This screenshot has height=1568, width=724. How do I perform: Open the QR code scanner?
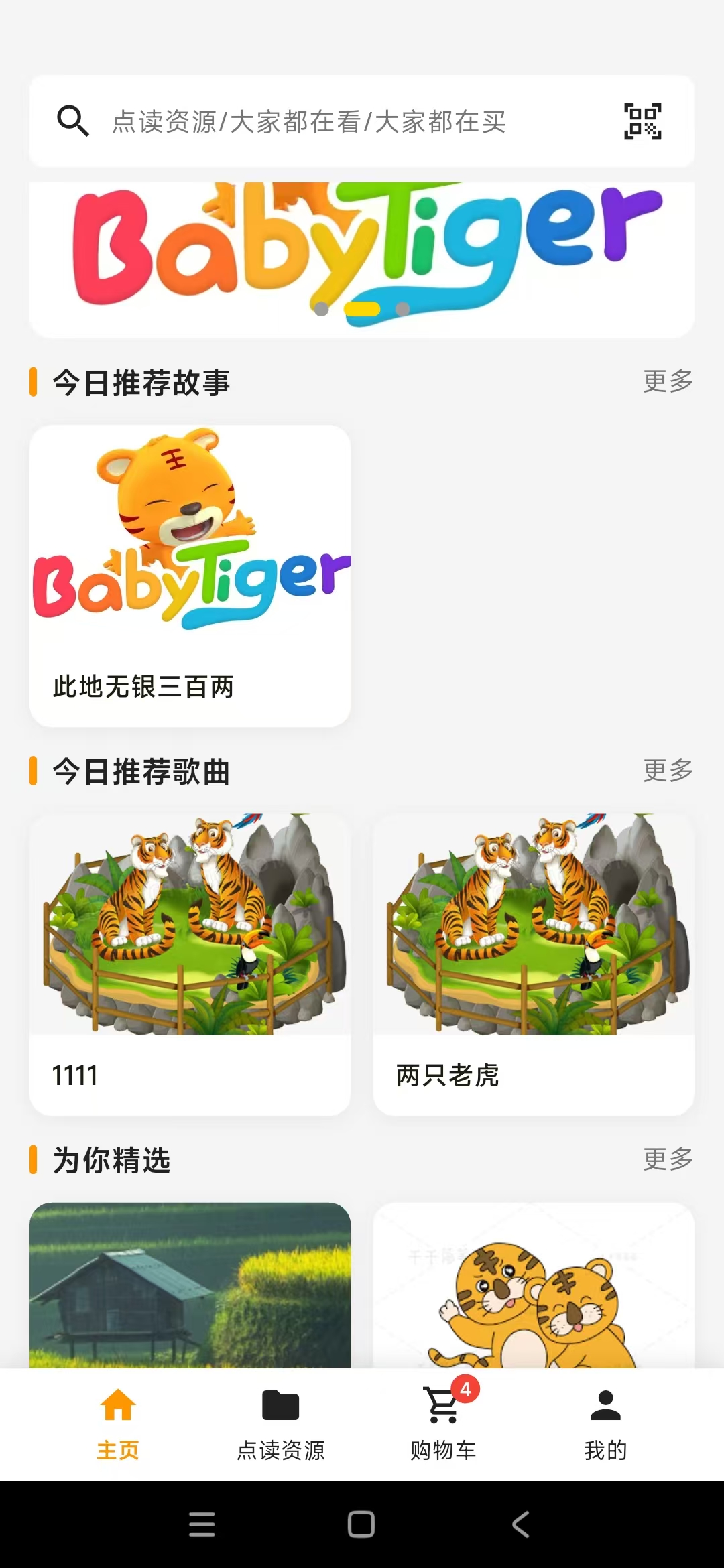click(x=642, y=121)
